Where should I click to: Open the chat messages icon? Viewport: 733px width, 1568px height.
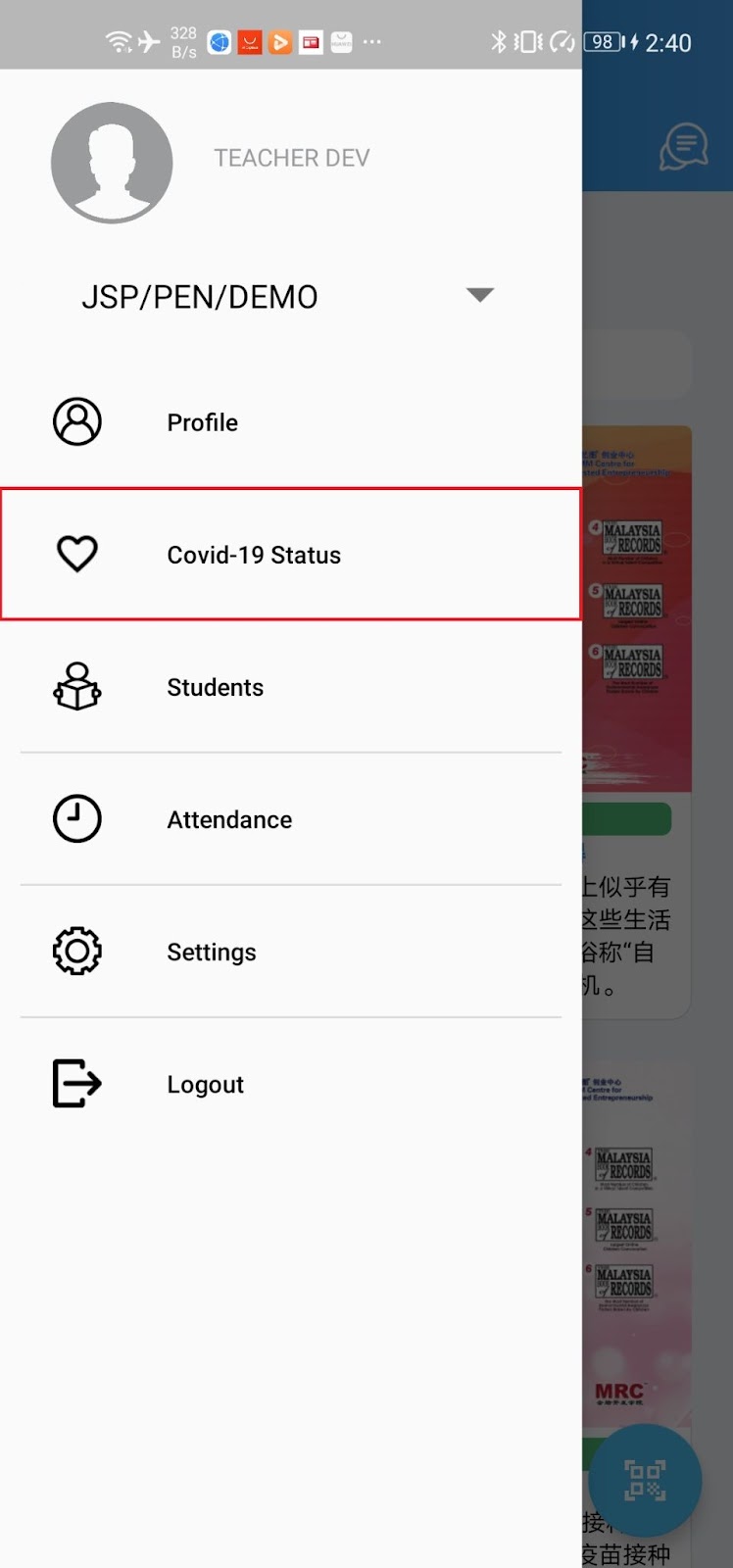click(683, 147)
